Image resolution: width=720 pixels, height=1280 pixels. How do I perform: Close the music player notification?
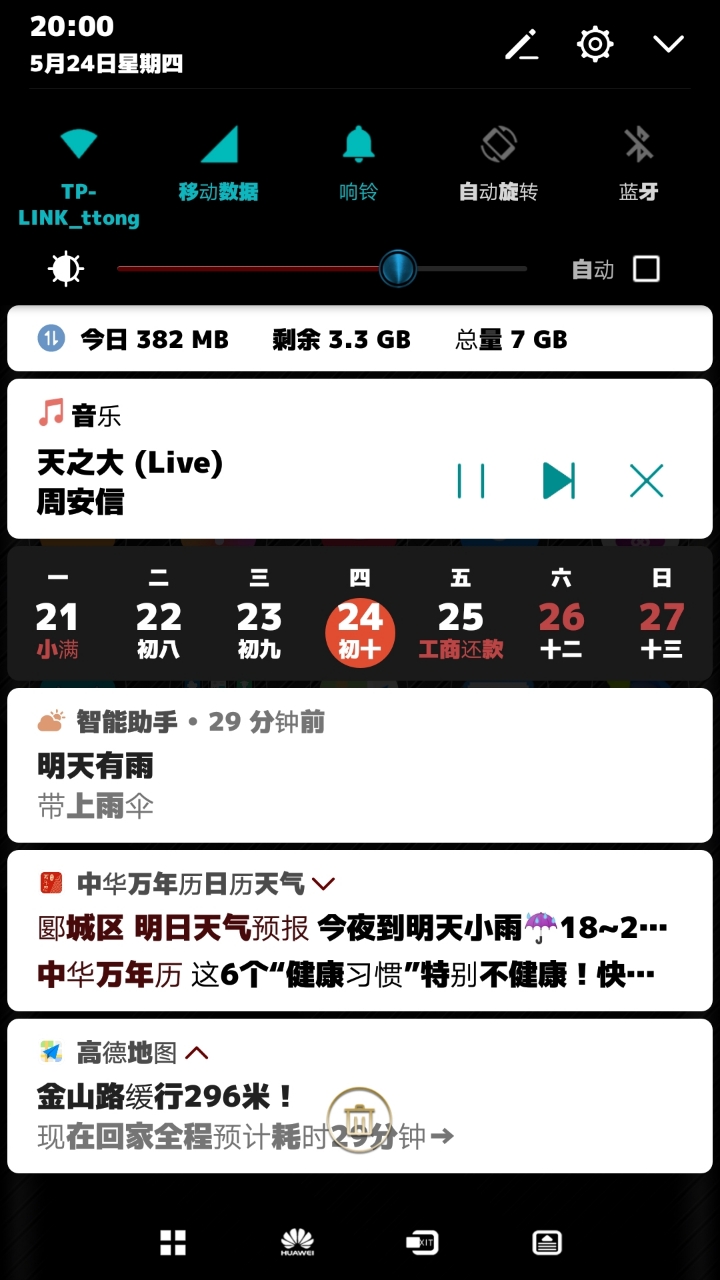click(646, 481)
